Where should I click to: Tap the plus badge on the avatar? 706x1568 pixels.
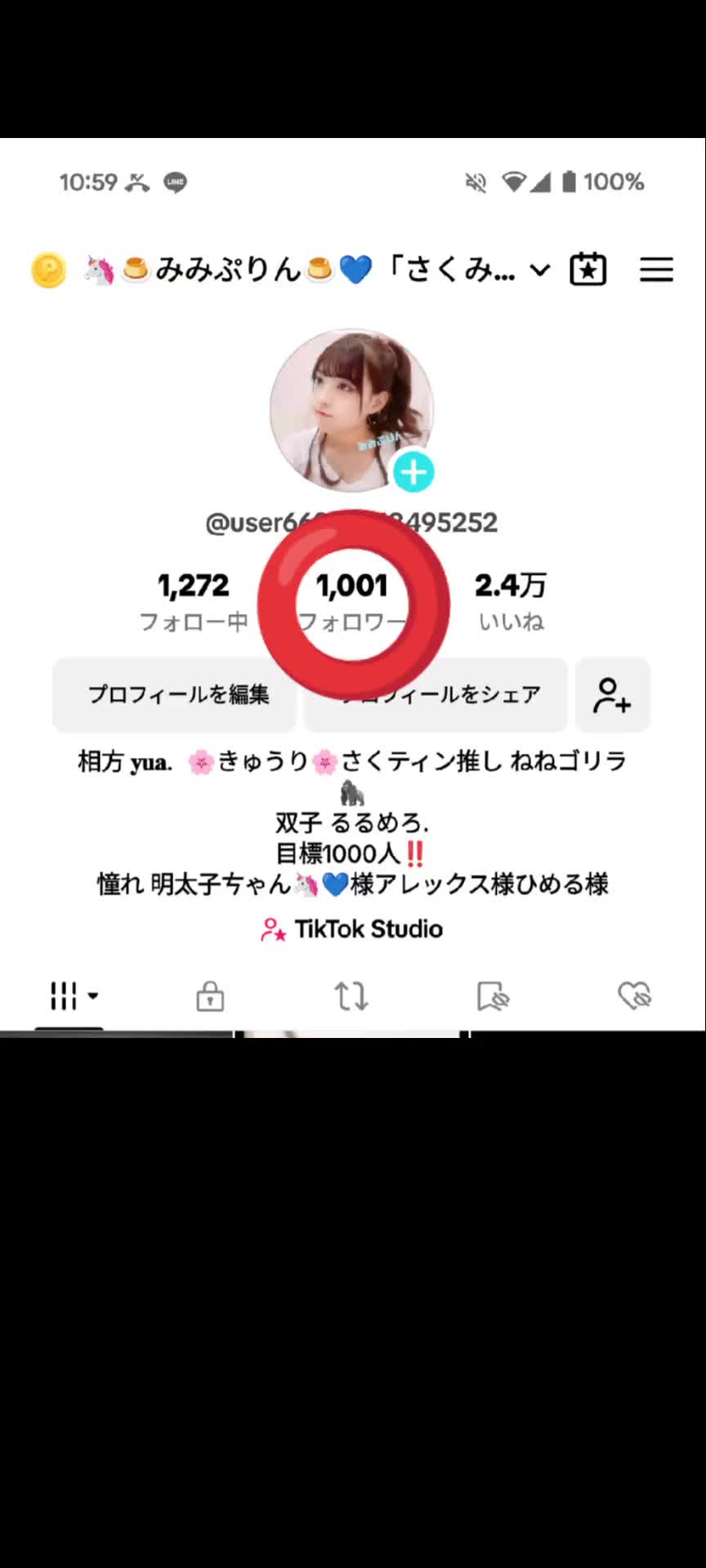tap(413, 472)
